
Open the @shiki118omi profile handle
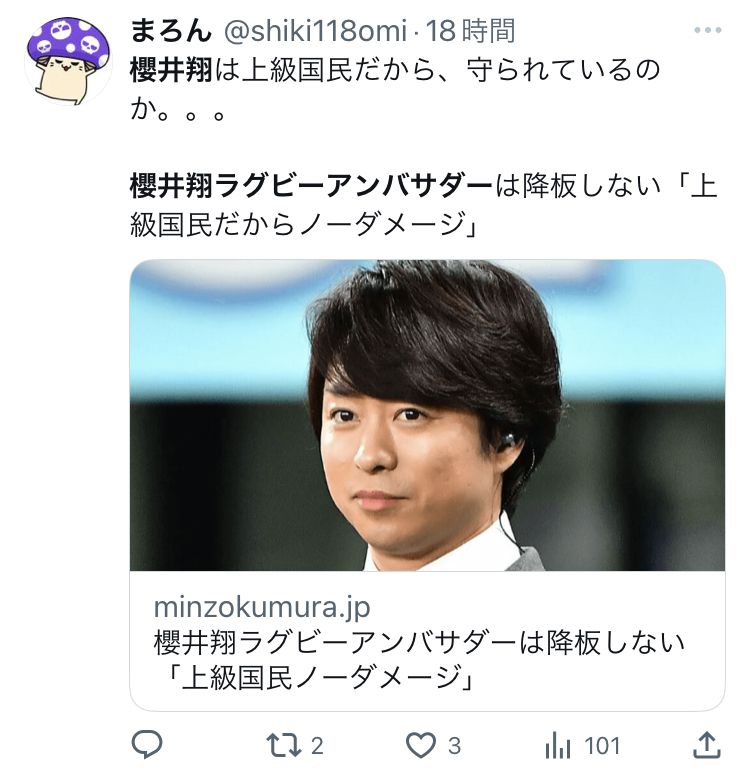pyautogui.click(x=313, y=31)
